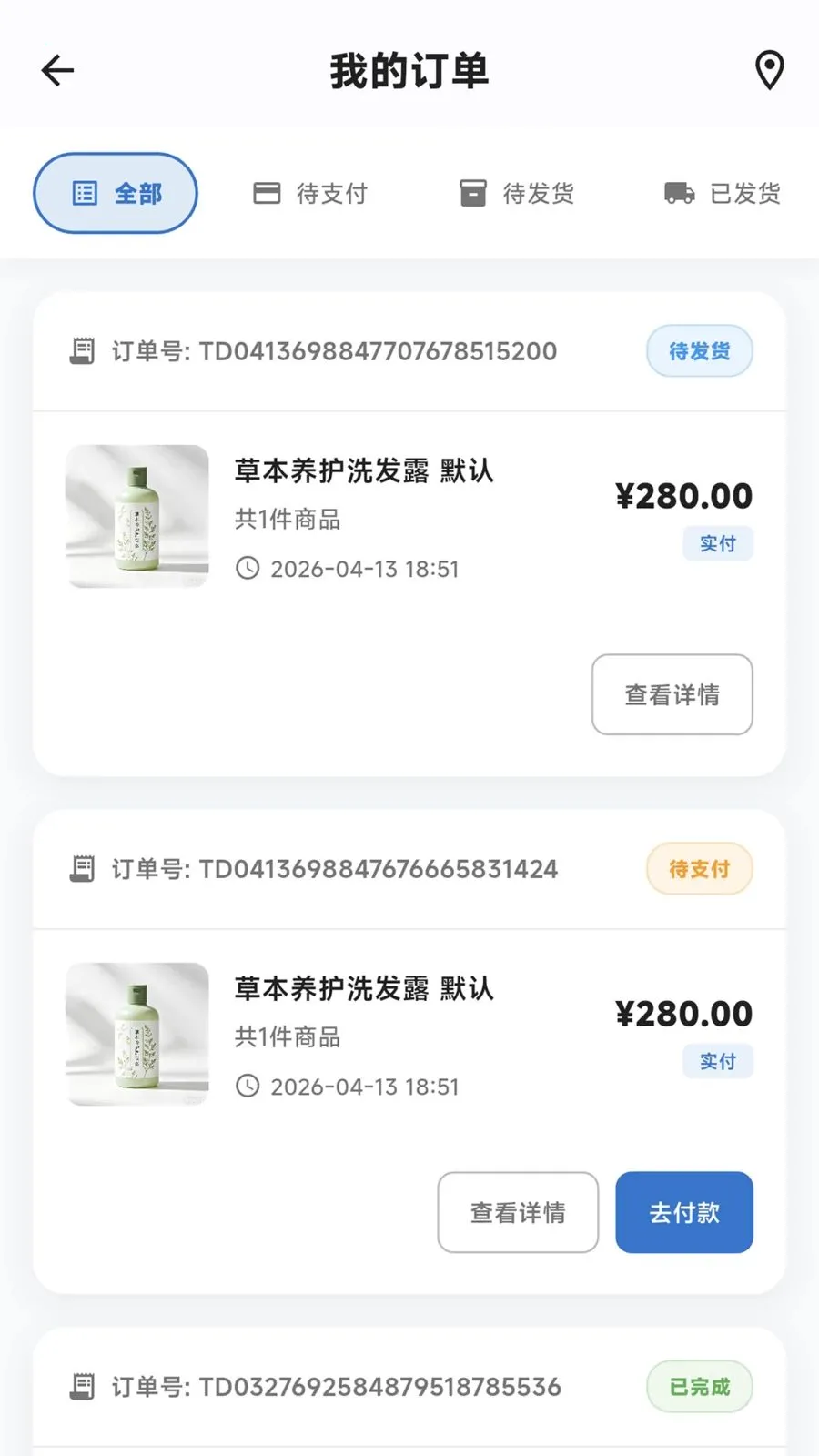Click the location pin icon in top right
The image size is (819, 1456).
point(770,67)
